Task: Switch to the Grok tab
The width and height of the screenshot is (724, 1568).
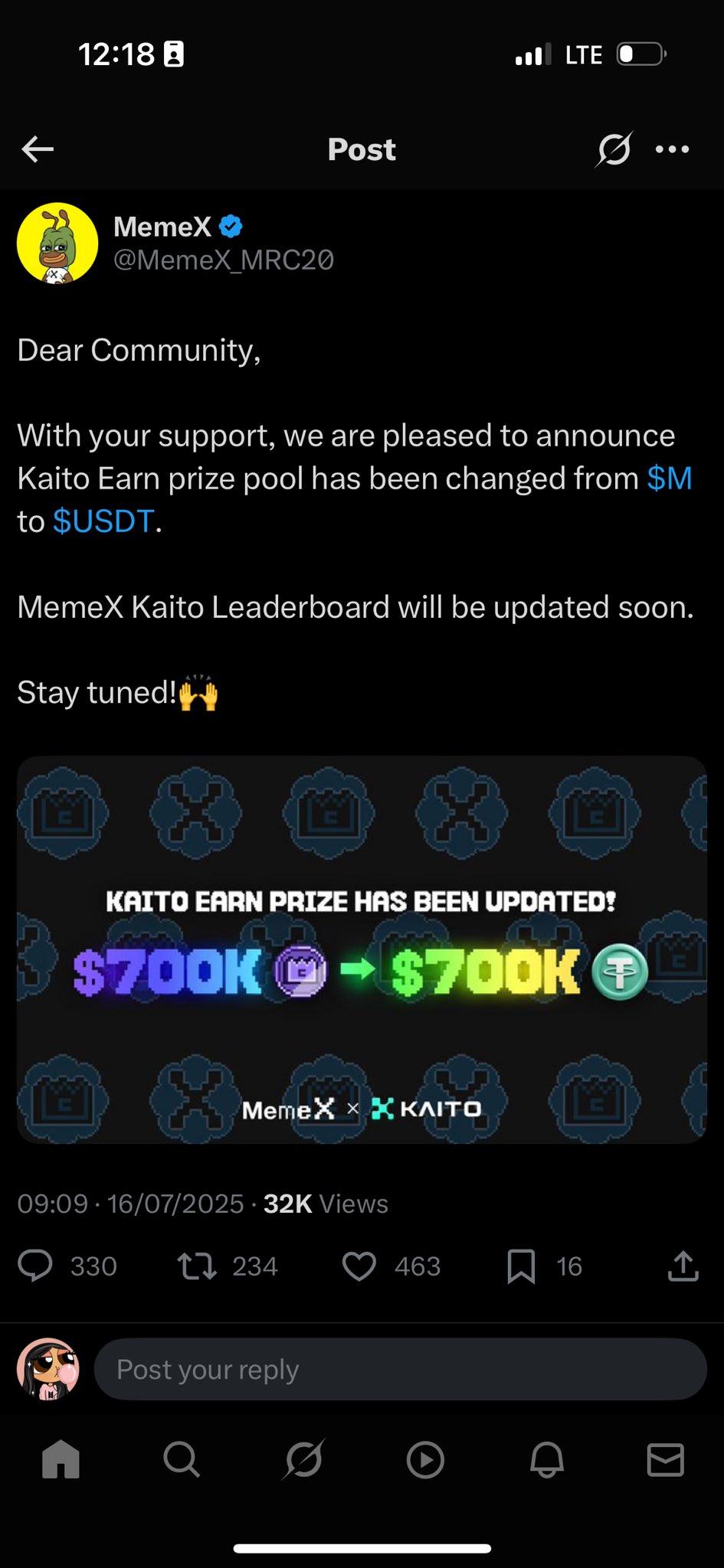Action: [x=303, y=1460]
